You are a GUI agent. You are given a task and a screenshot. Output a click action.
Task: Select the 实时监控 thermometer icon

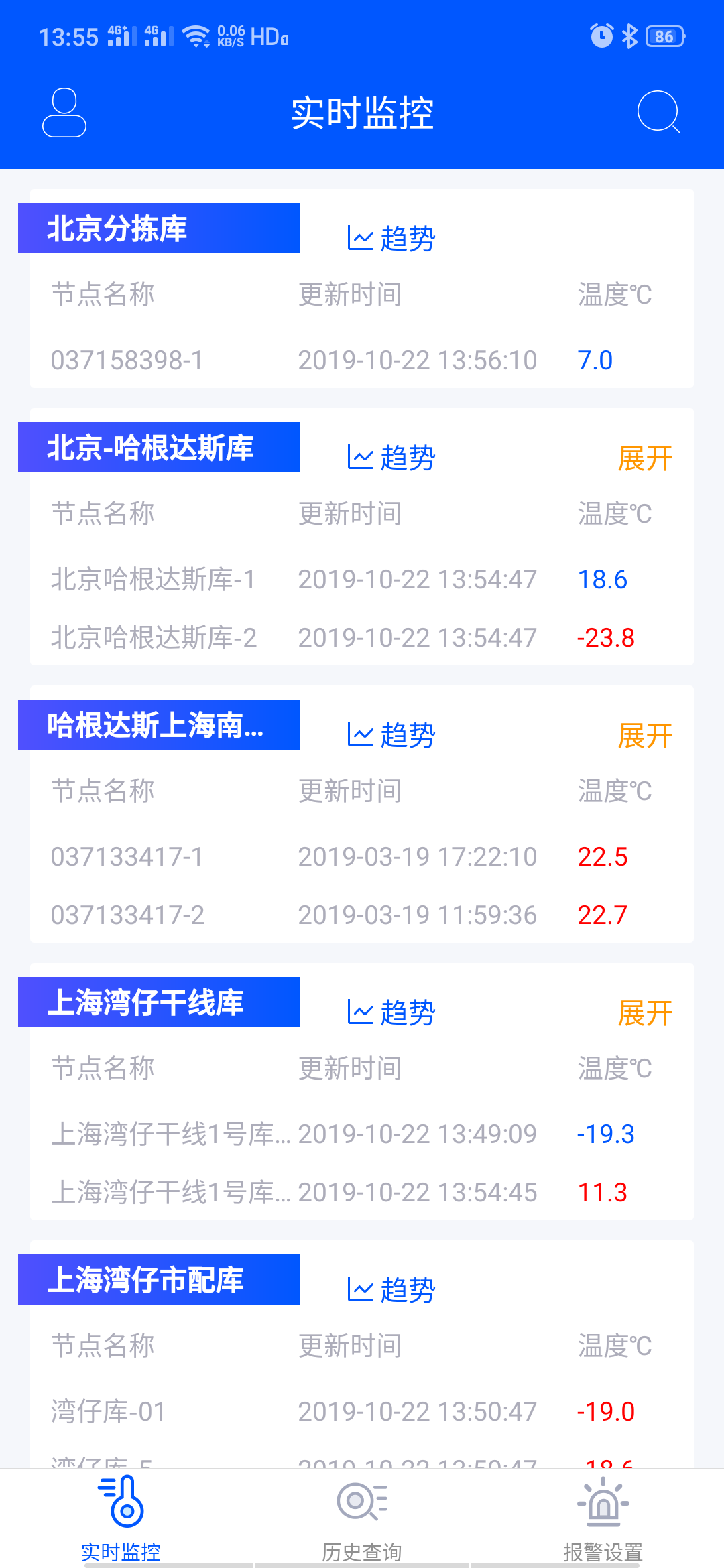point(119,1502)
